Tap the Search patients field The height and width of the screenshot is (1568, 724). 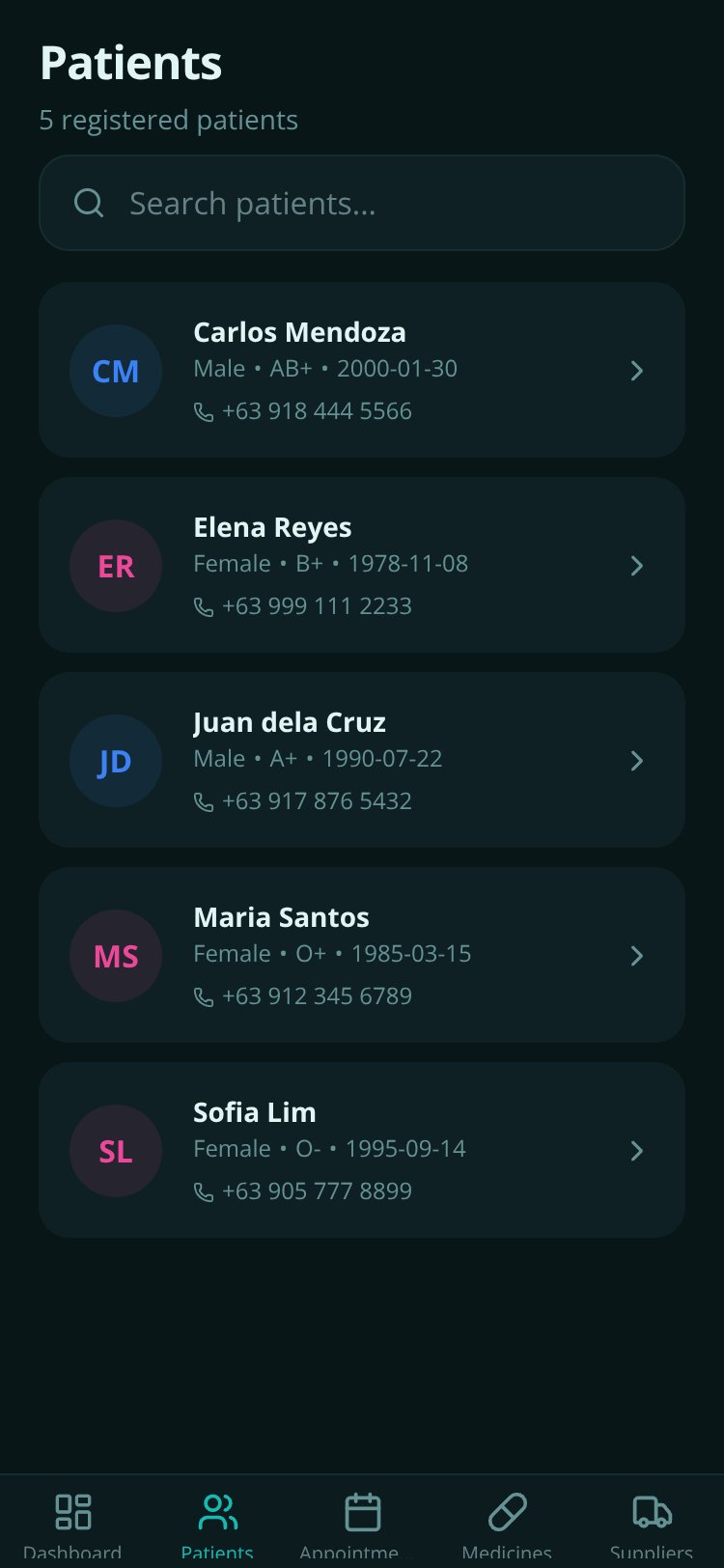pyautogui.click(x=362, y=203)
